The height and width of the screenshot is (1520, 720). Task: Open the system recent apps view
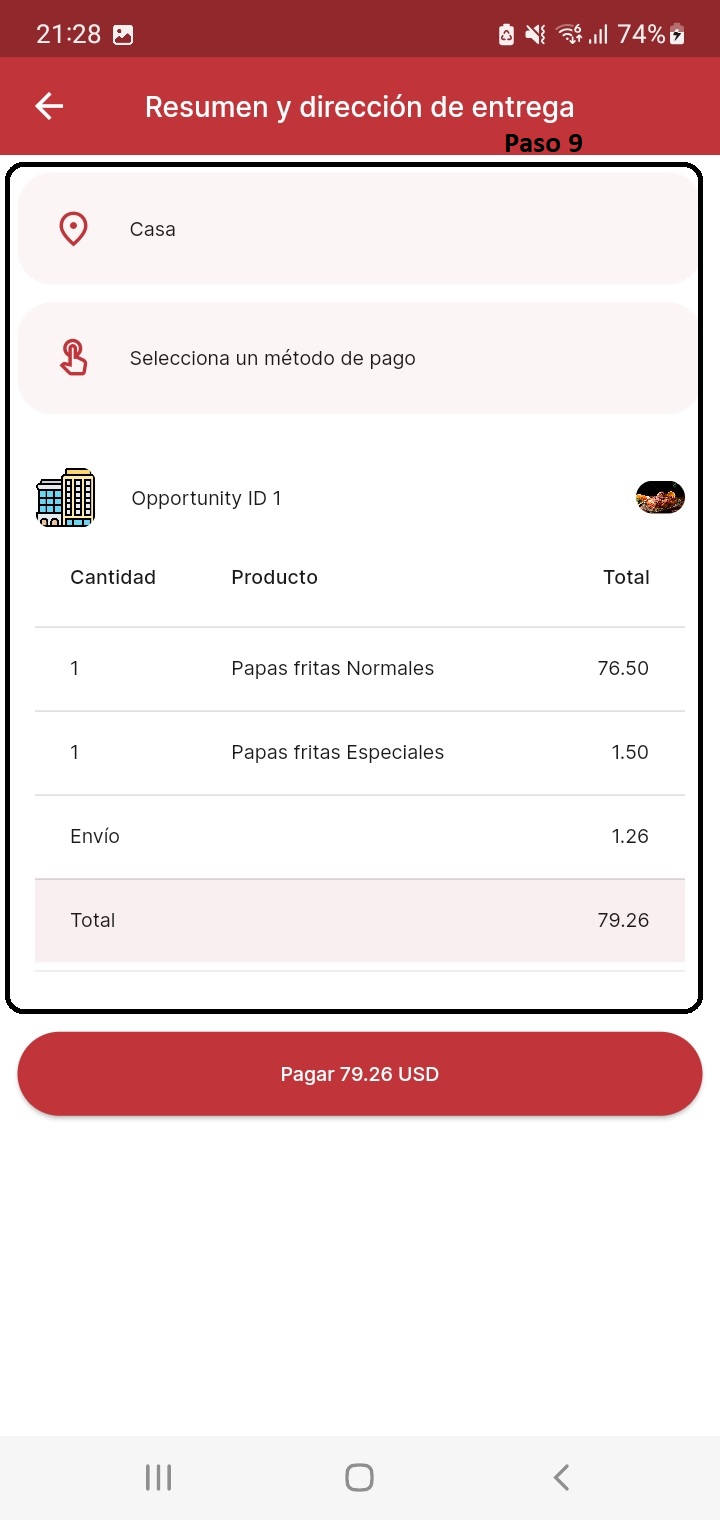[x=158, y=1477]
